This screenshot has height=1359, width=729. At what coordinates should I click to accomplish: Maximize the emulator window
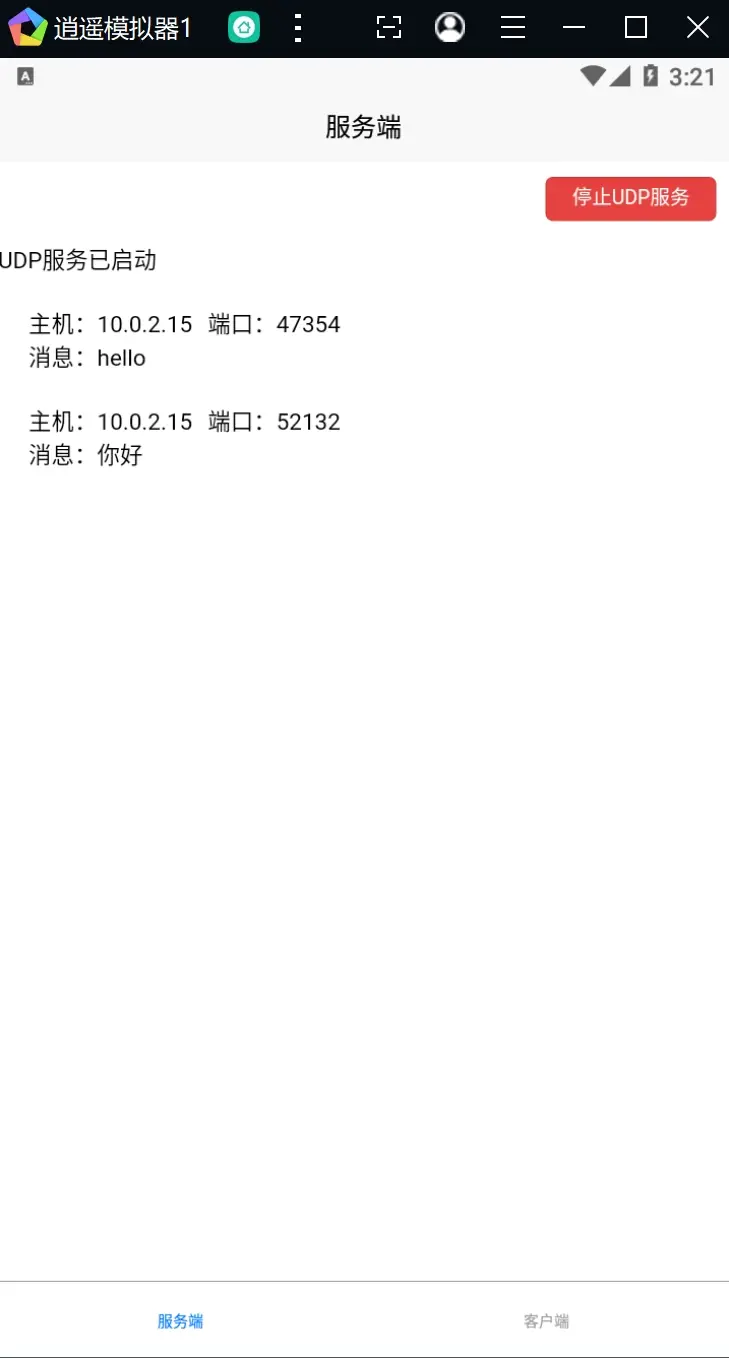pyautogui.click(x=636, y=28)
